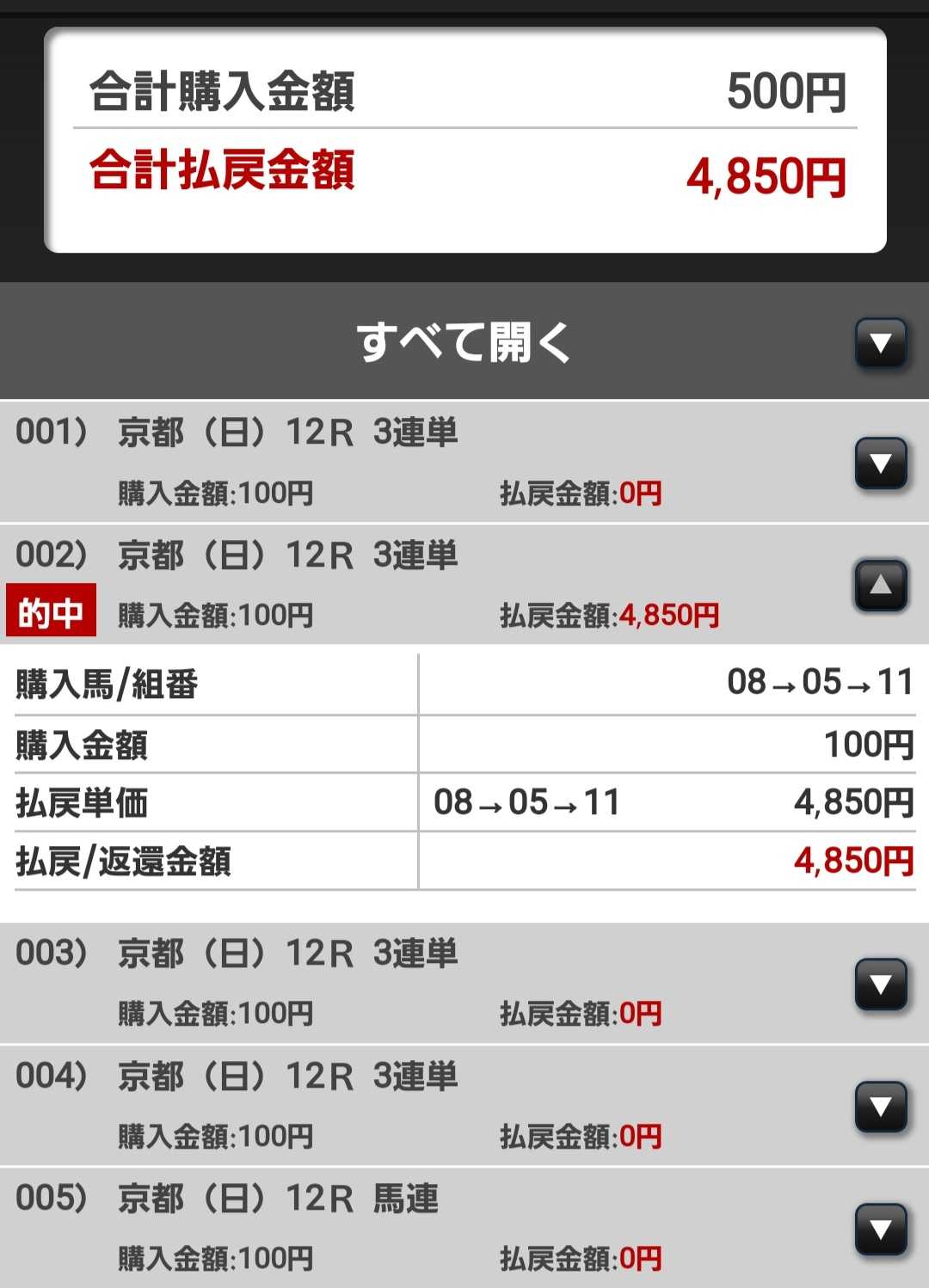Expand bet 003 京都12R 3連単 details
This screenshot has width=929, height=1288.
coord(881,984)
